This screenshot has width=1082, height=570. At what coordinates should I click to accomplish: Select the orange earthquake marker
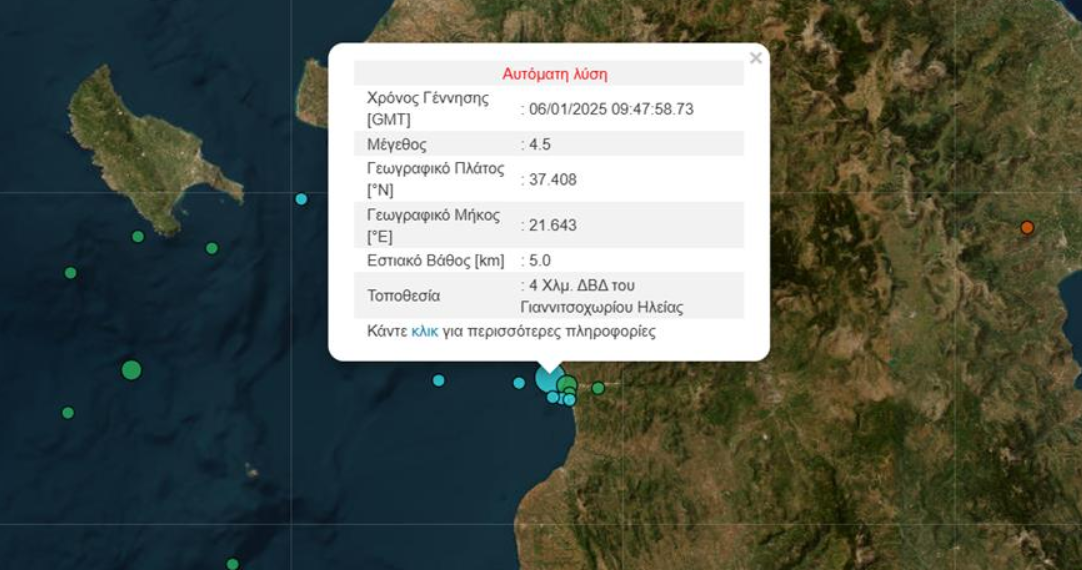point(1026,228)
